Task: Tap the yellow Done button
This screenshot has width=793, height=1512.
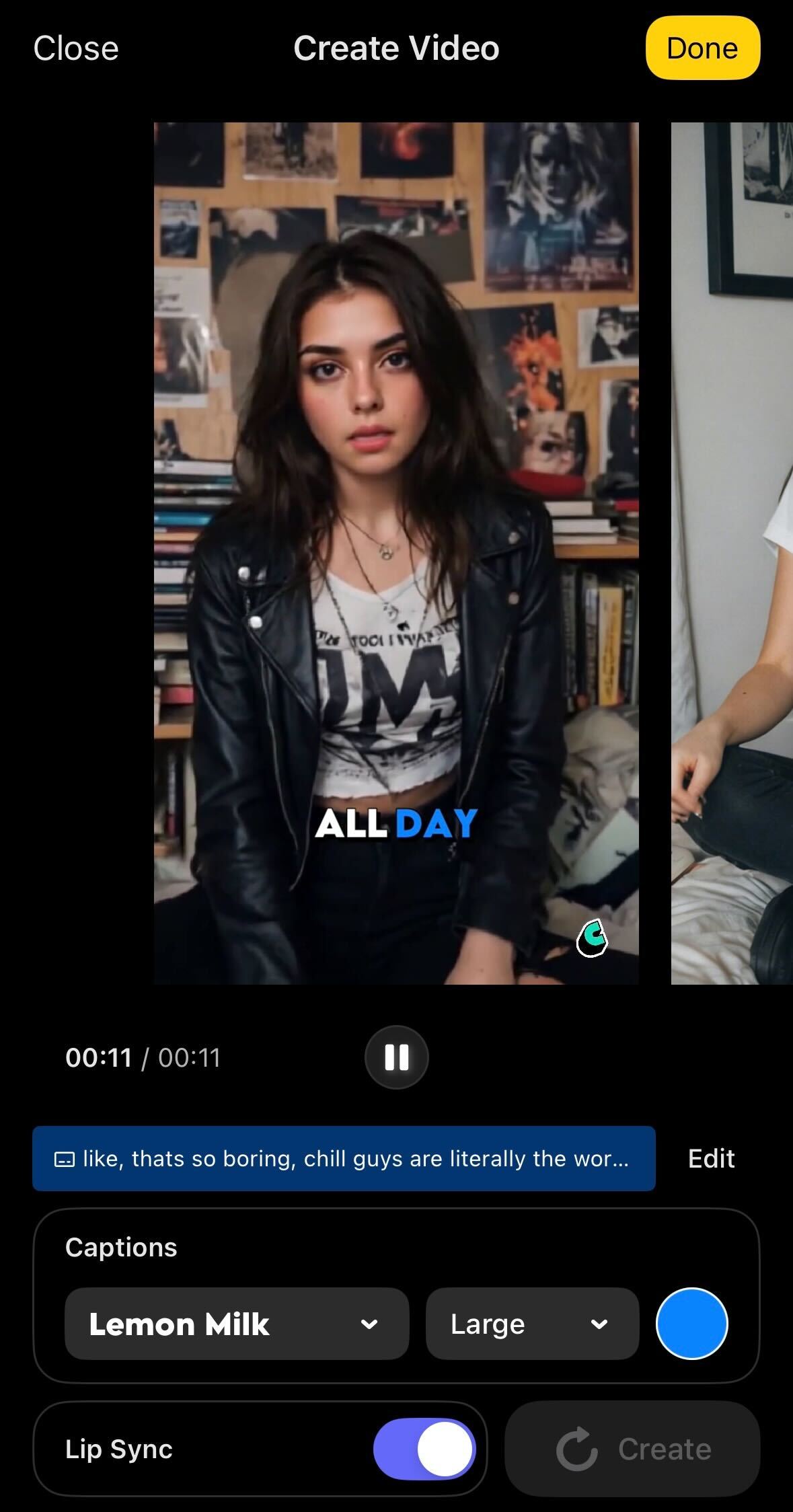Action: point(702,48)
